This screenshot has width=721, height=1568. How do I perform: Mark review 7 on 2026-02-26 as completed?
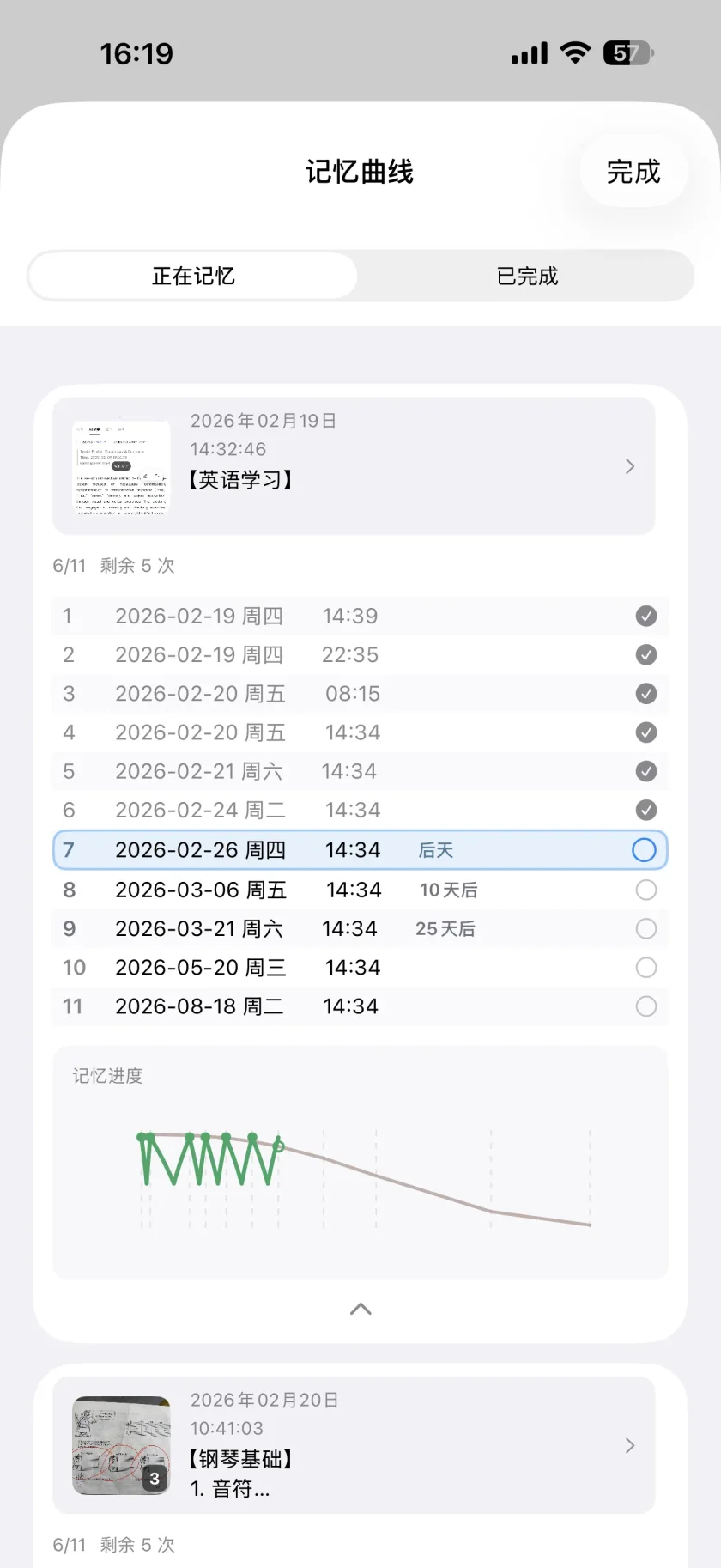(643, 849)
